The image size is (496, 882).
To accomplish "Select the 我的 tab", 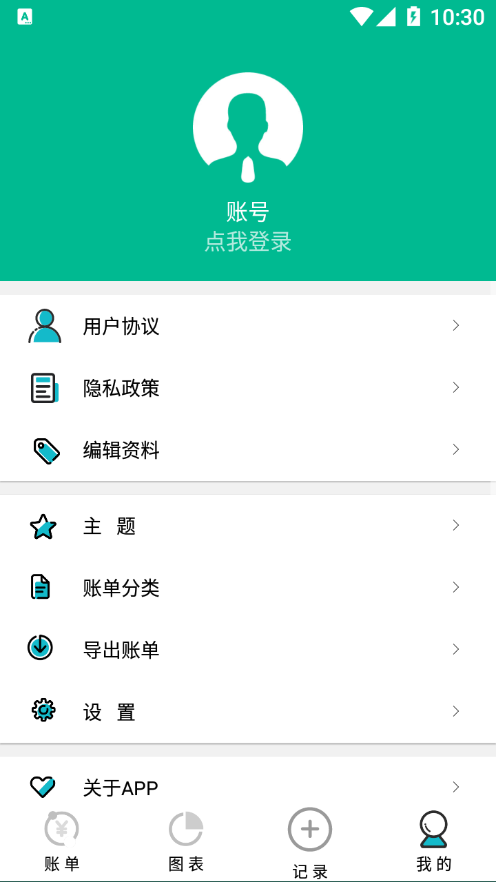I will 434,841.
